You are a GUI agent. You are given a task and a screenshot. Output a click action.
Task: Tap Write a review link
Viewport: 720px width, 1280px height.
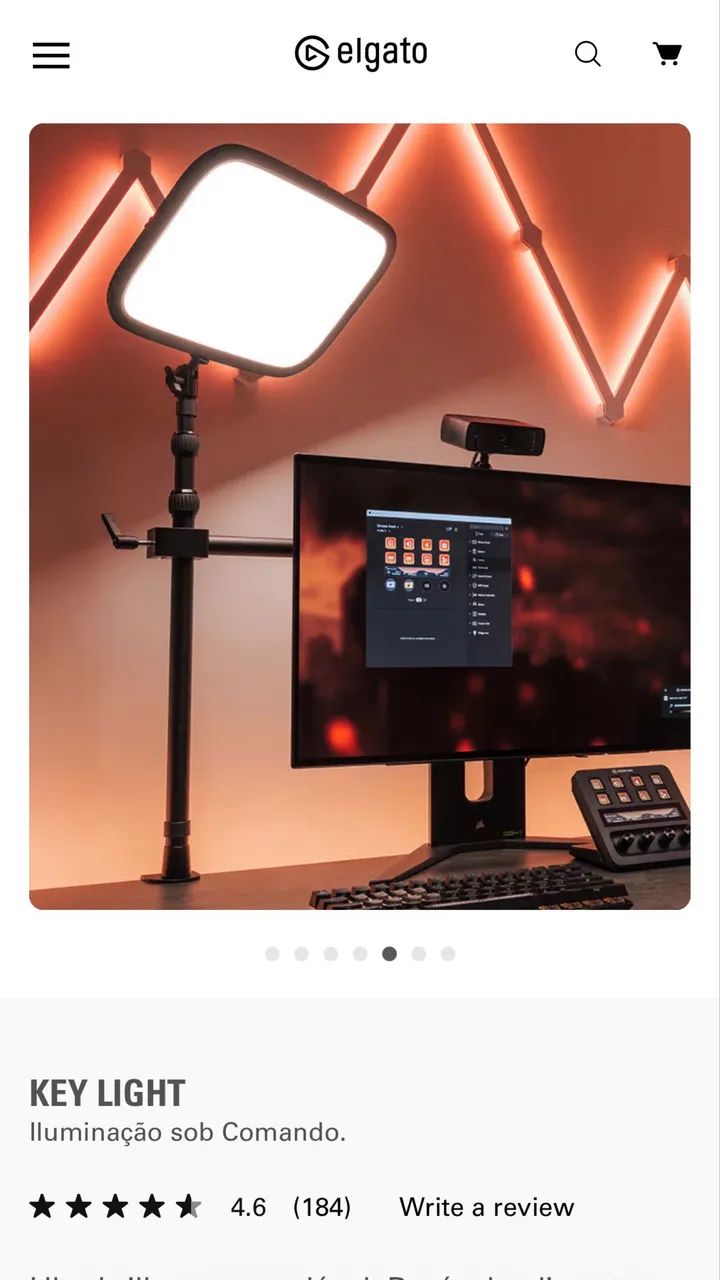point(487,1207)
